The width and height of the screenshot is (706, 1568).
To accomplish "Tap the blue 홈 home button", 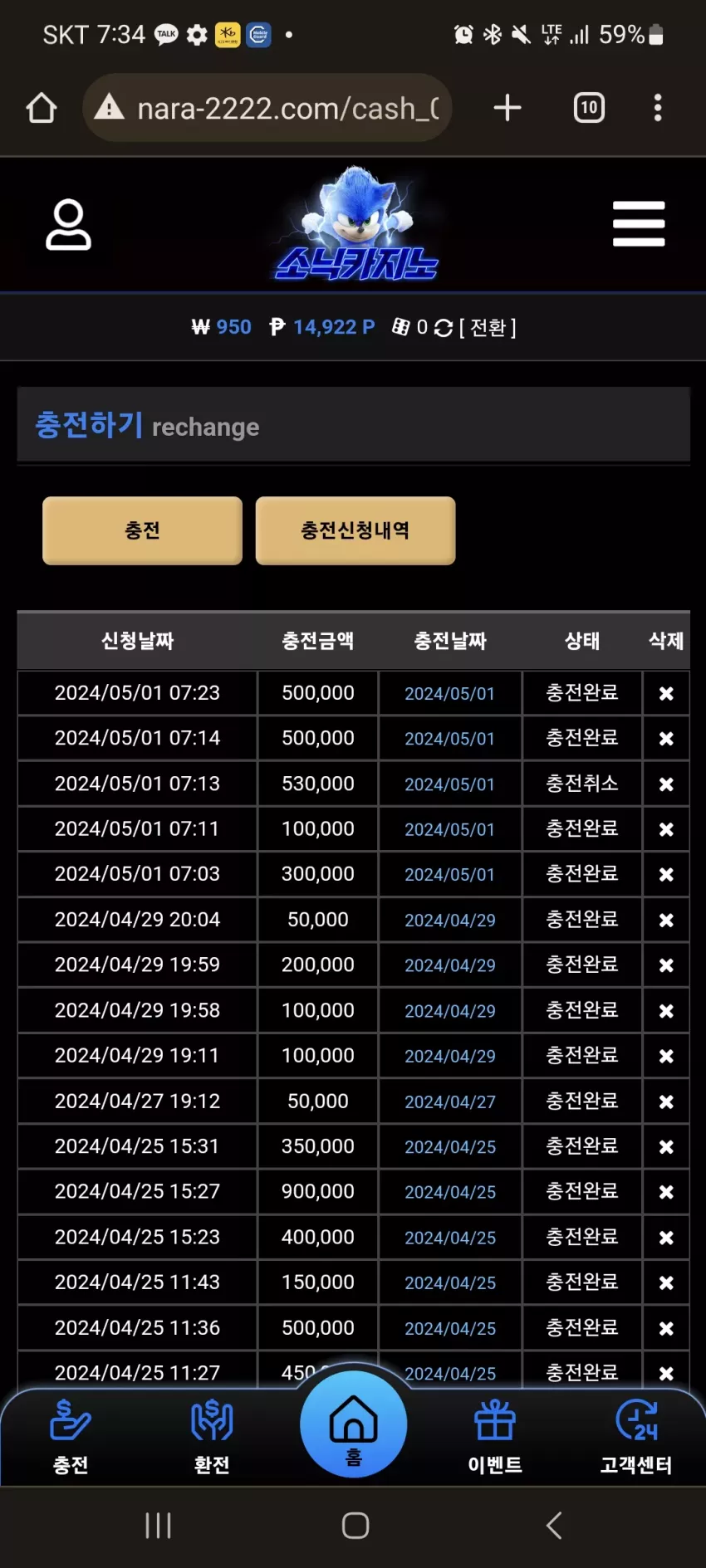I will coord(354,1424).
